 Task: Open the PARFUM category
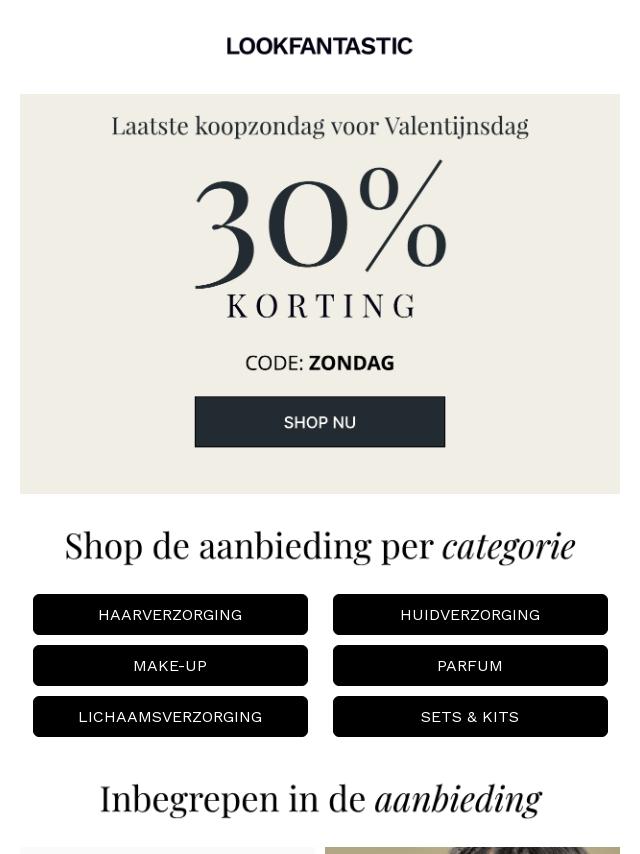coord(470,665)
